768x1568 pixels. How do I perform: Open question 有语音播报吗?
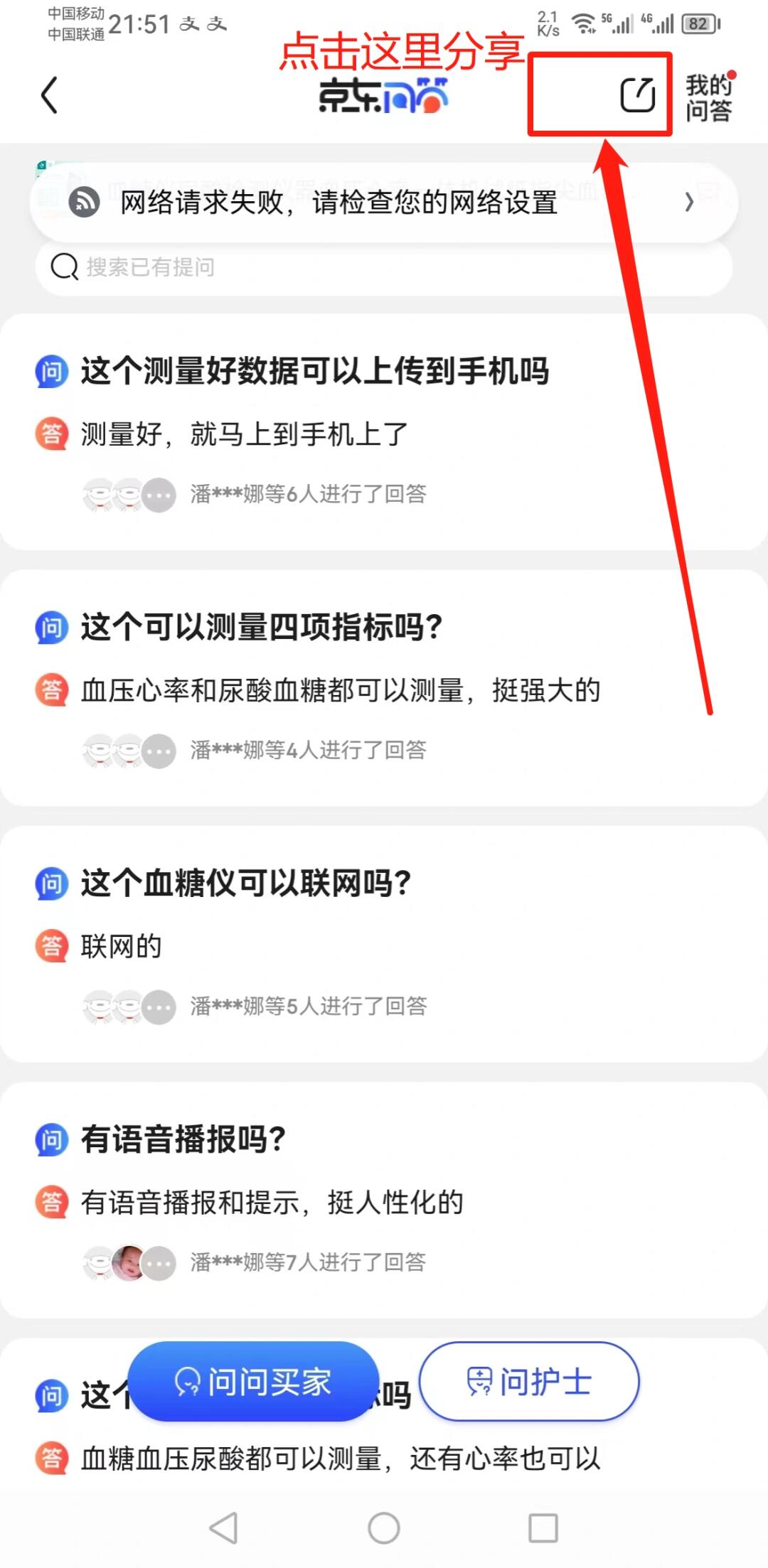(x=183, y=1139)
